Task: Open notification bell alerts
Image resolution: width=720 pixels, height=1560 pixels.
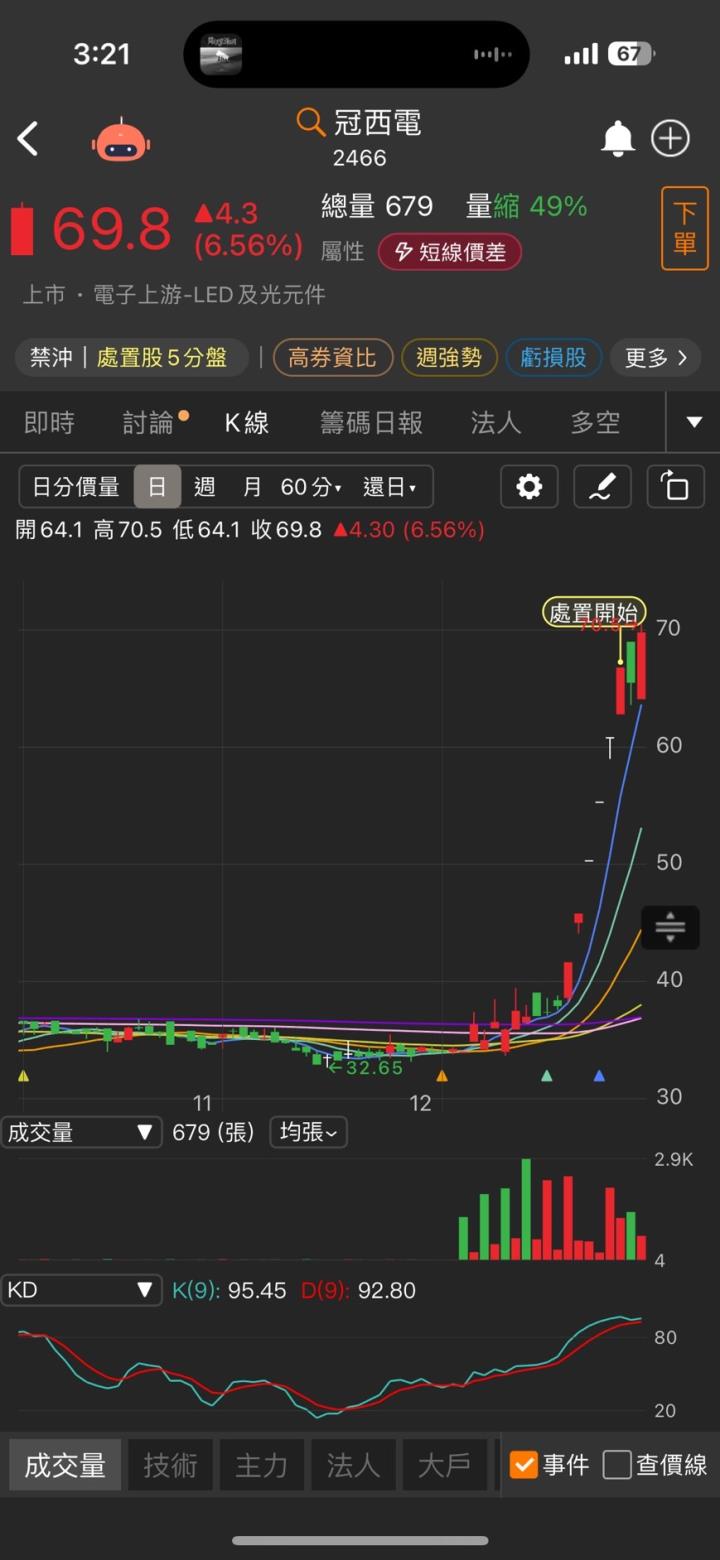Action: point(617,138)
